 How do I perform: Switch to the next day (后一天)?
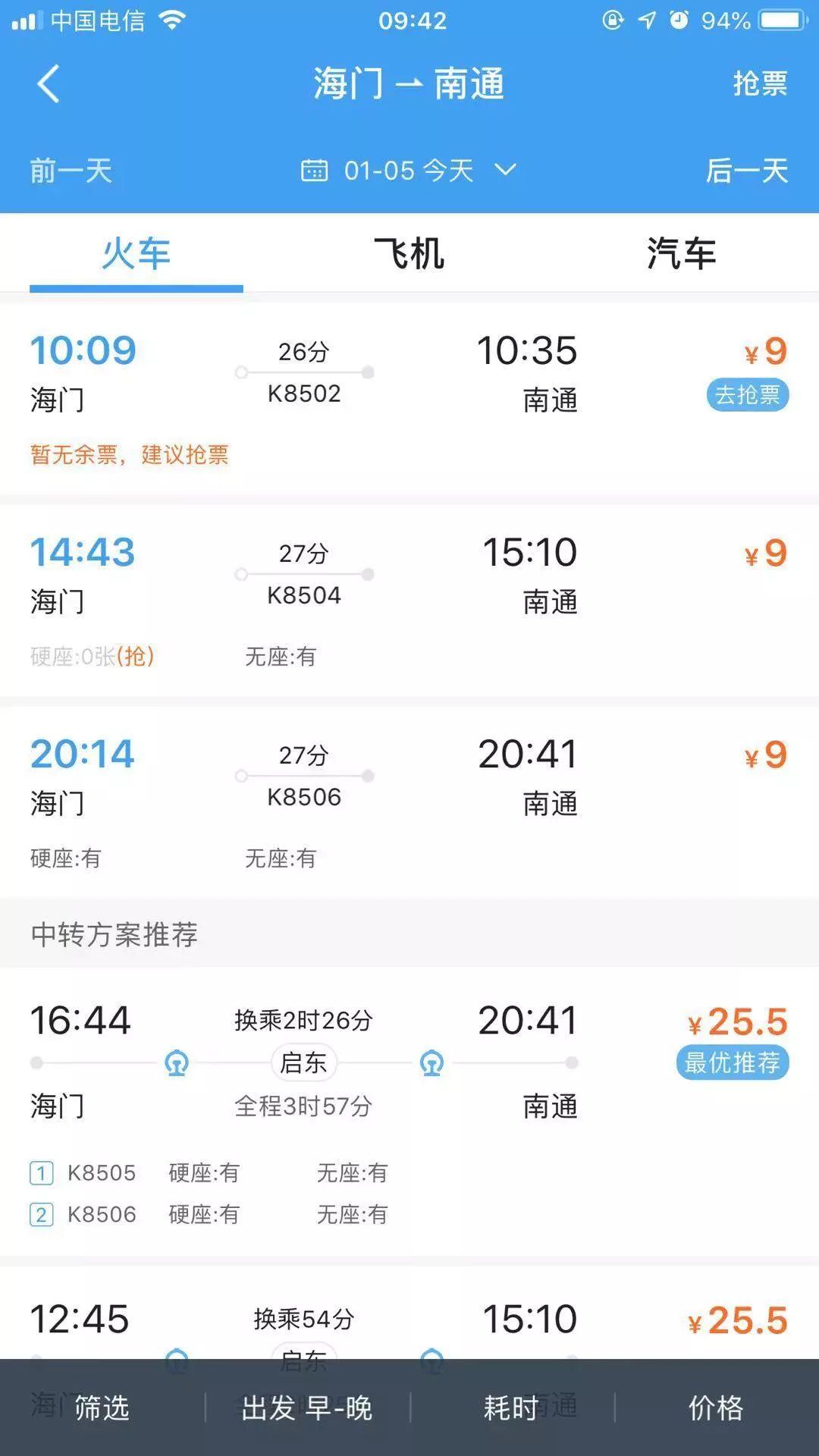[x=747, y=170]
